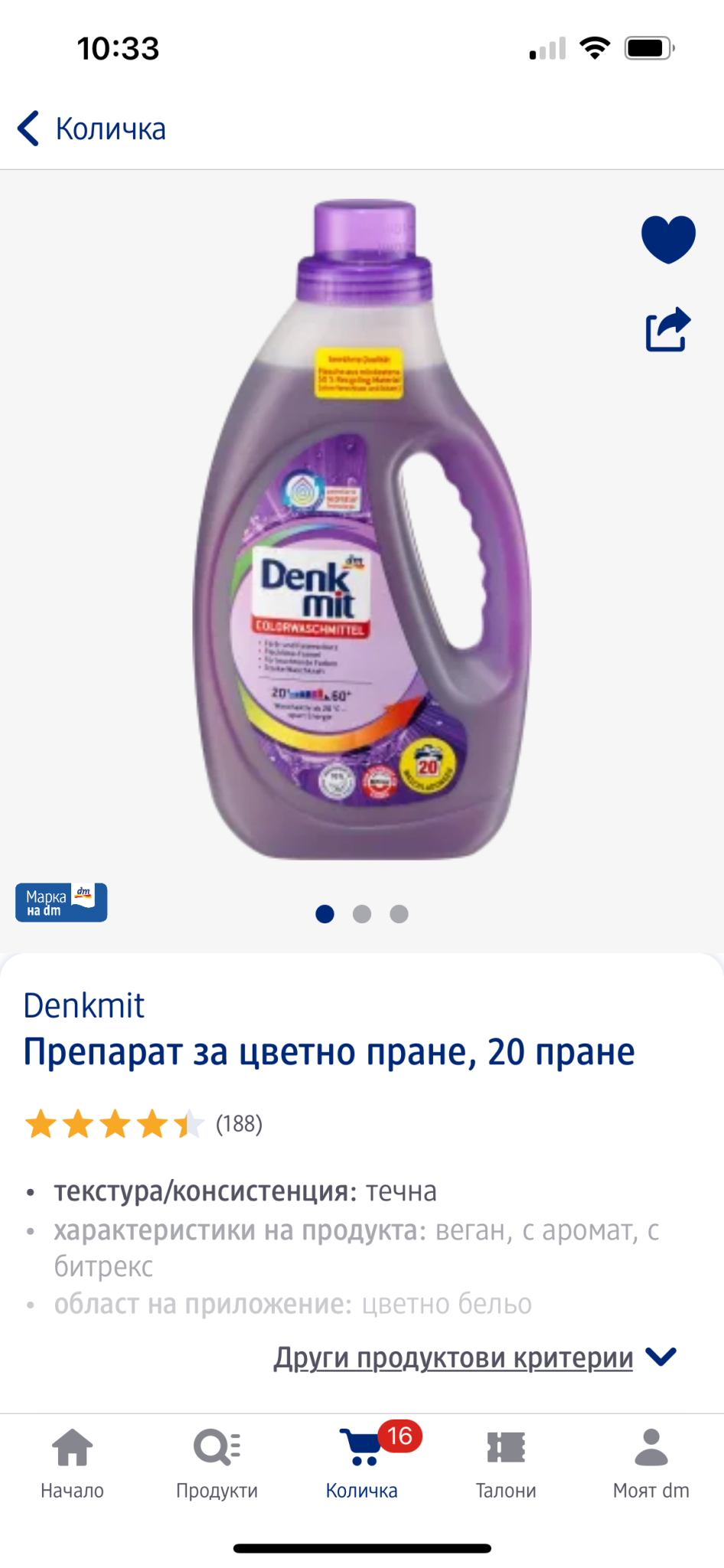Switch to the Талони tab
724x1568 pixels.
(506, 1463)
